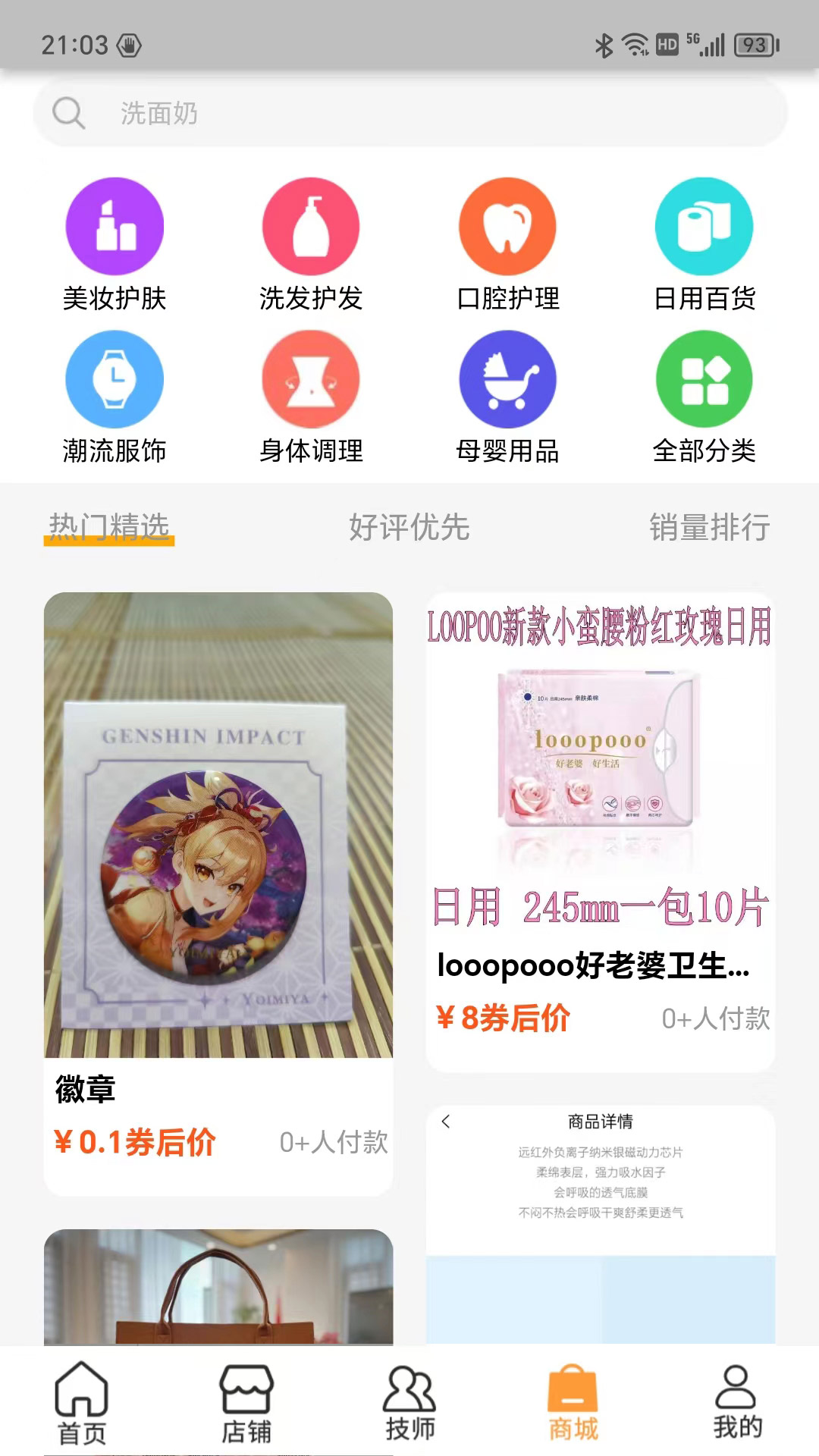This screenshot has height=1456, width=819.
Task: Select the 洗发护发 shampoo icon
Action: pos(311,225)
